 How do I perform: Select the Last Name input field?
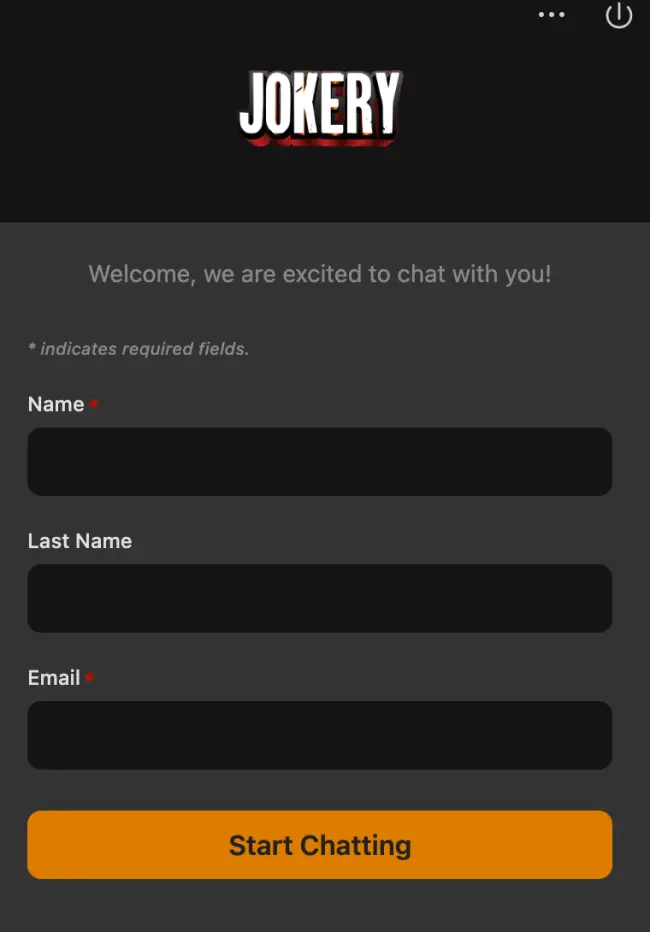[319, 598]
